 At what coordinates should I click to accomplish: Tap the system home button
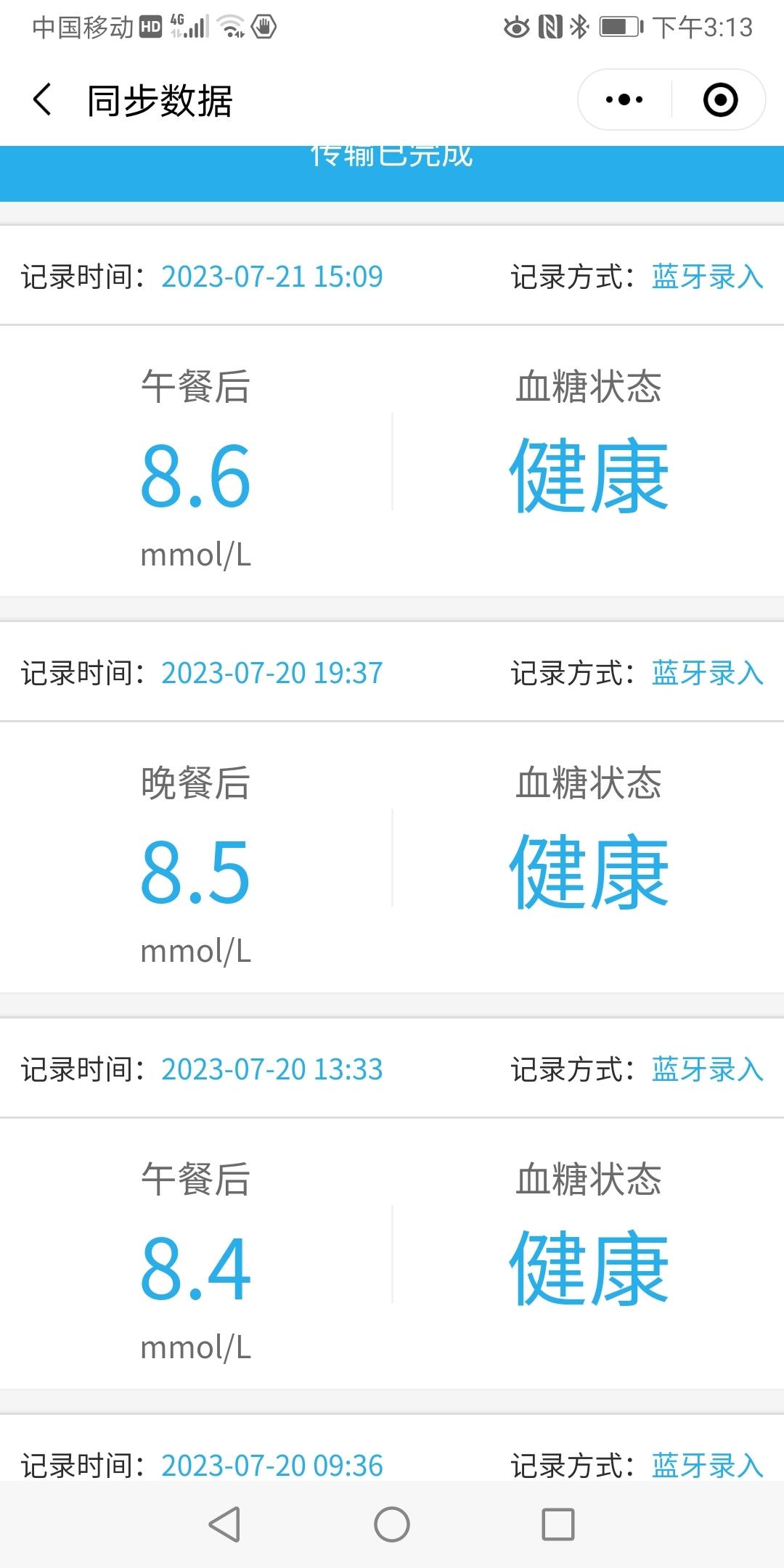(392, 1524)
